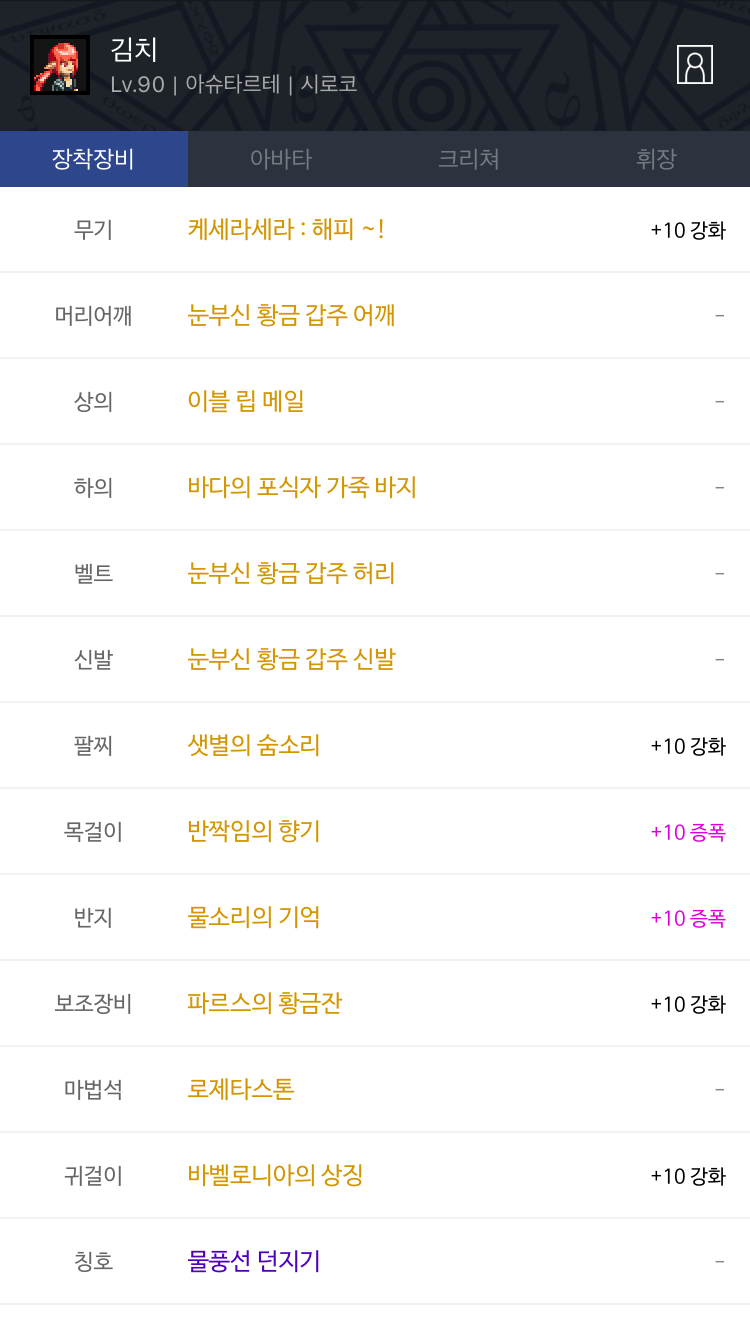
Task: Open 눈부신 황금 갑주 신발 shoes item
Action: coord(291,660)
